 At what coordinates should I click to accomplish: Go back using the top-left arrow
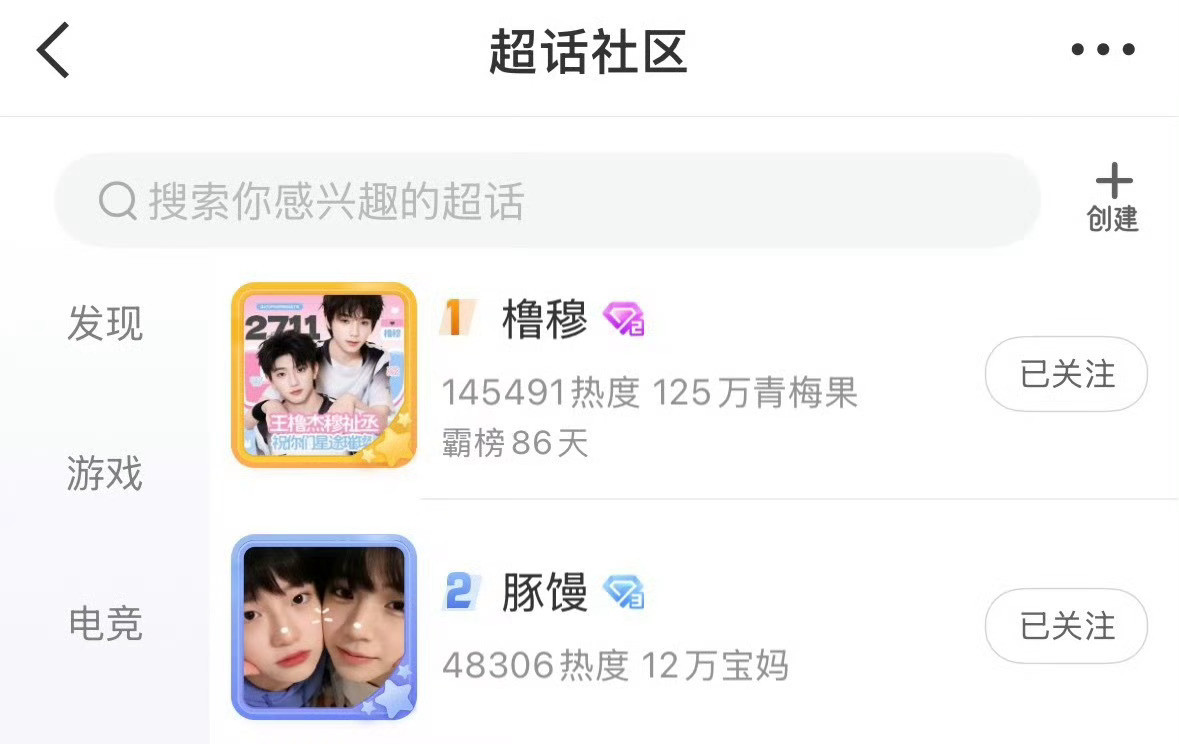click(x=53, y=50)
